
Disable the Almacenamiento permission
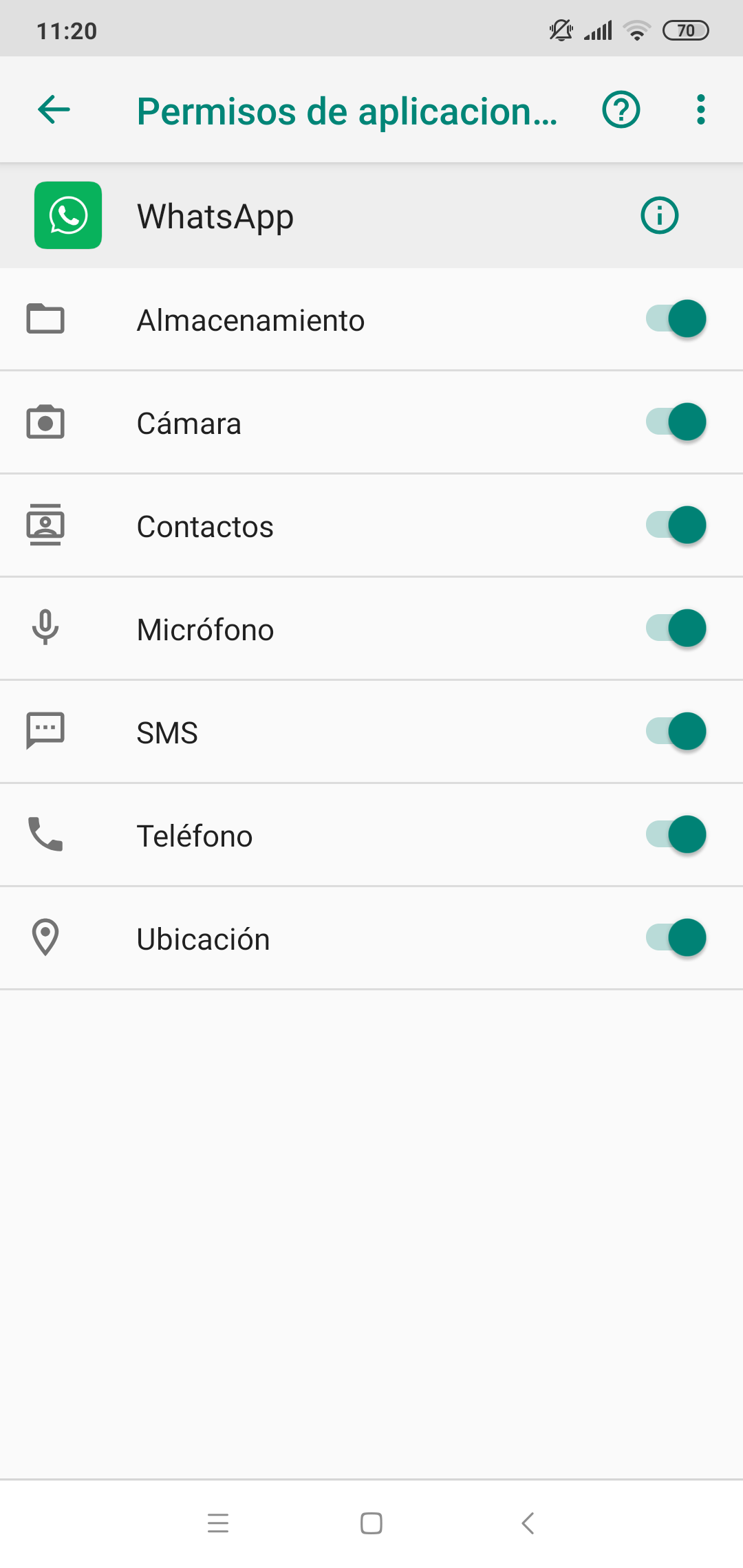click(676, 319)
